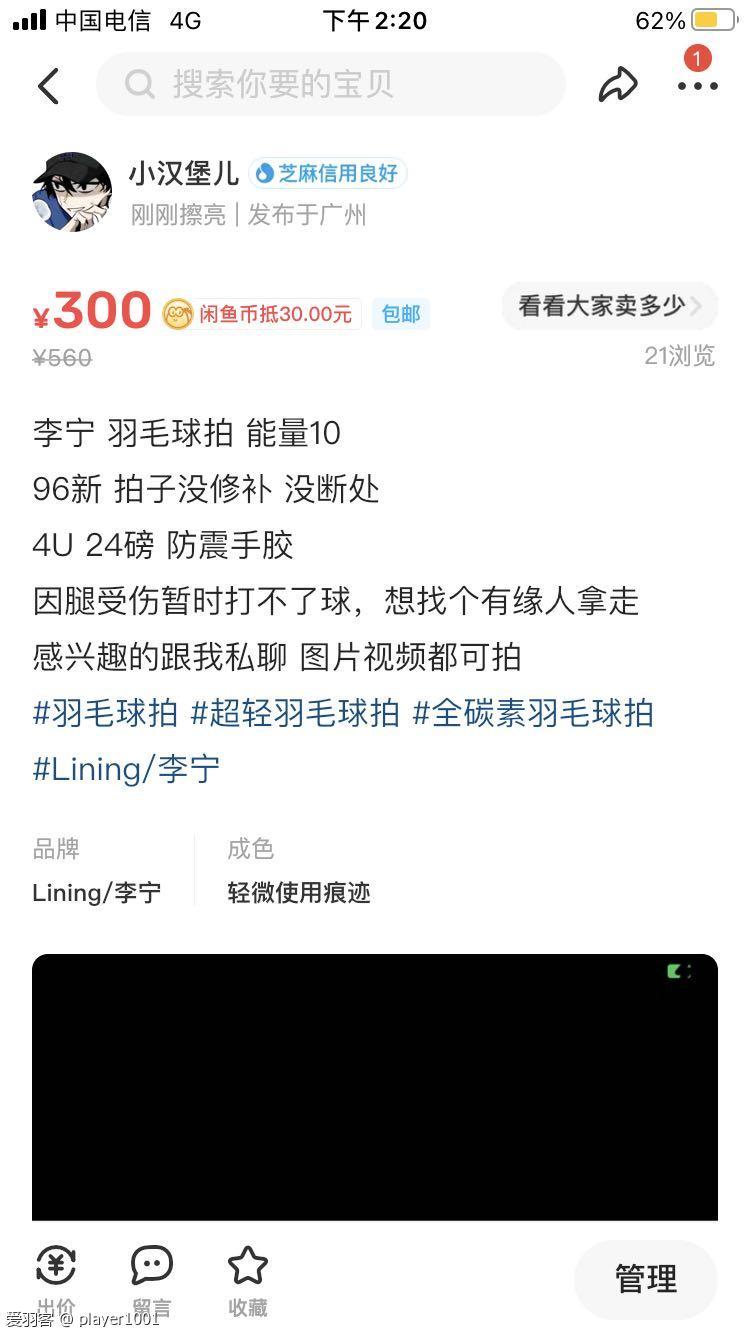750x1334 pixels.
Task: Open hashtag #超轻羽毛球拍
Action: [x=295, y=713]
